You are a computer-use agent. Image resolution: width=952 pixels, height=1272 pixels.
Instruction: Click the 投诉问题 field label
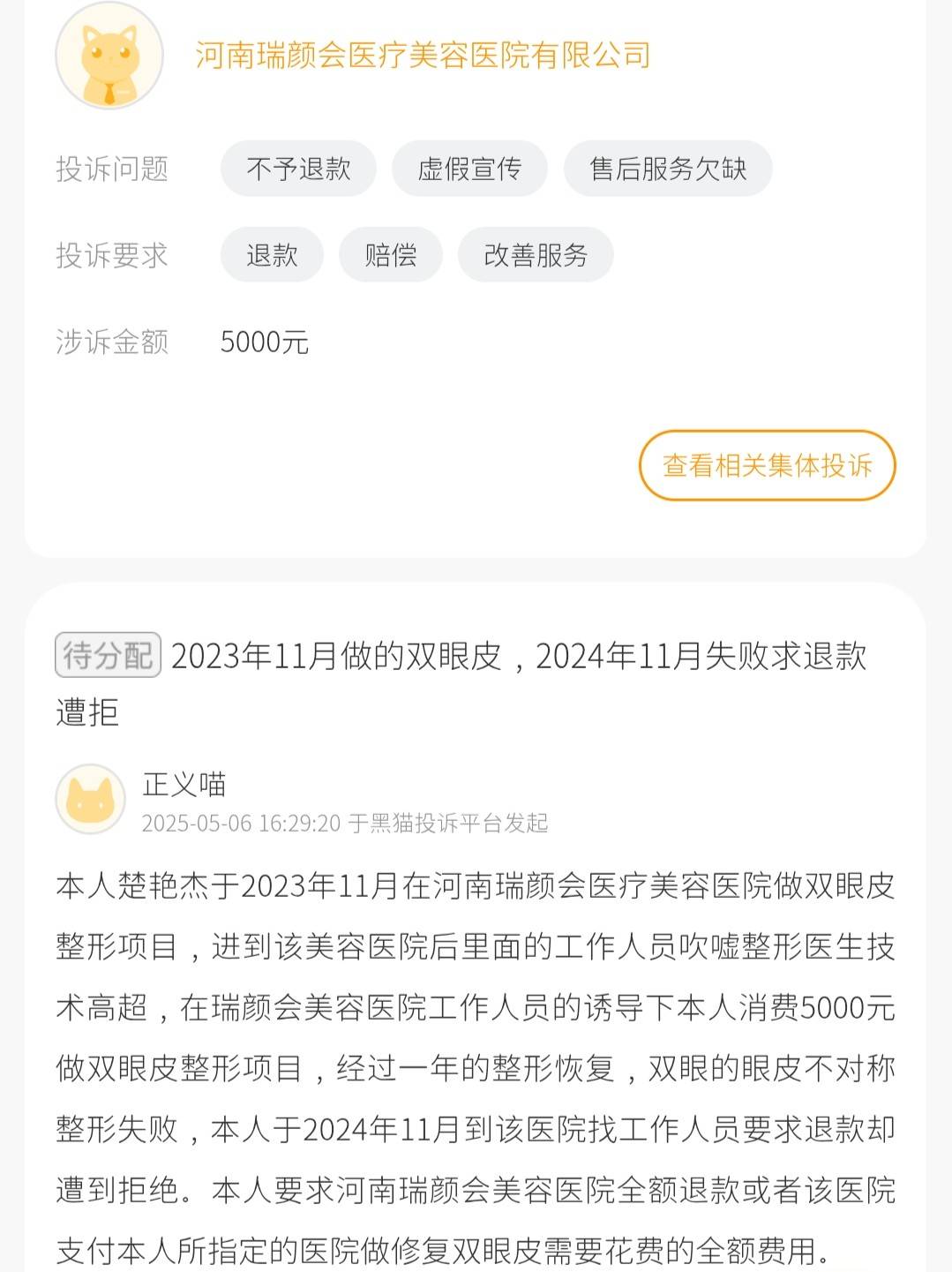[112, 168]
